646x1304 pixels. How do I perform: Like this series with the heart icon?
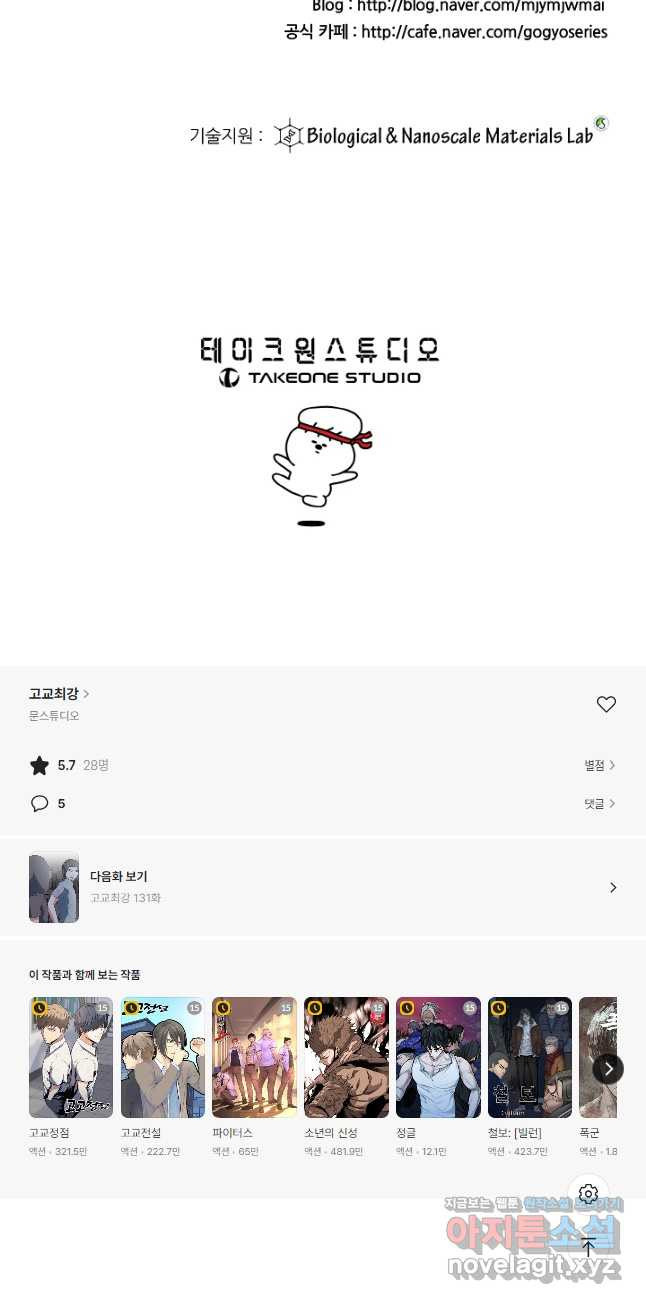point(606,704)
